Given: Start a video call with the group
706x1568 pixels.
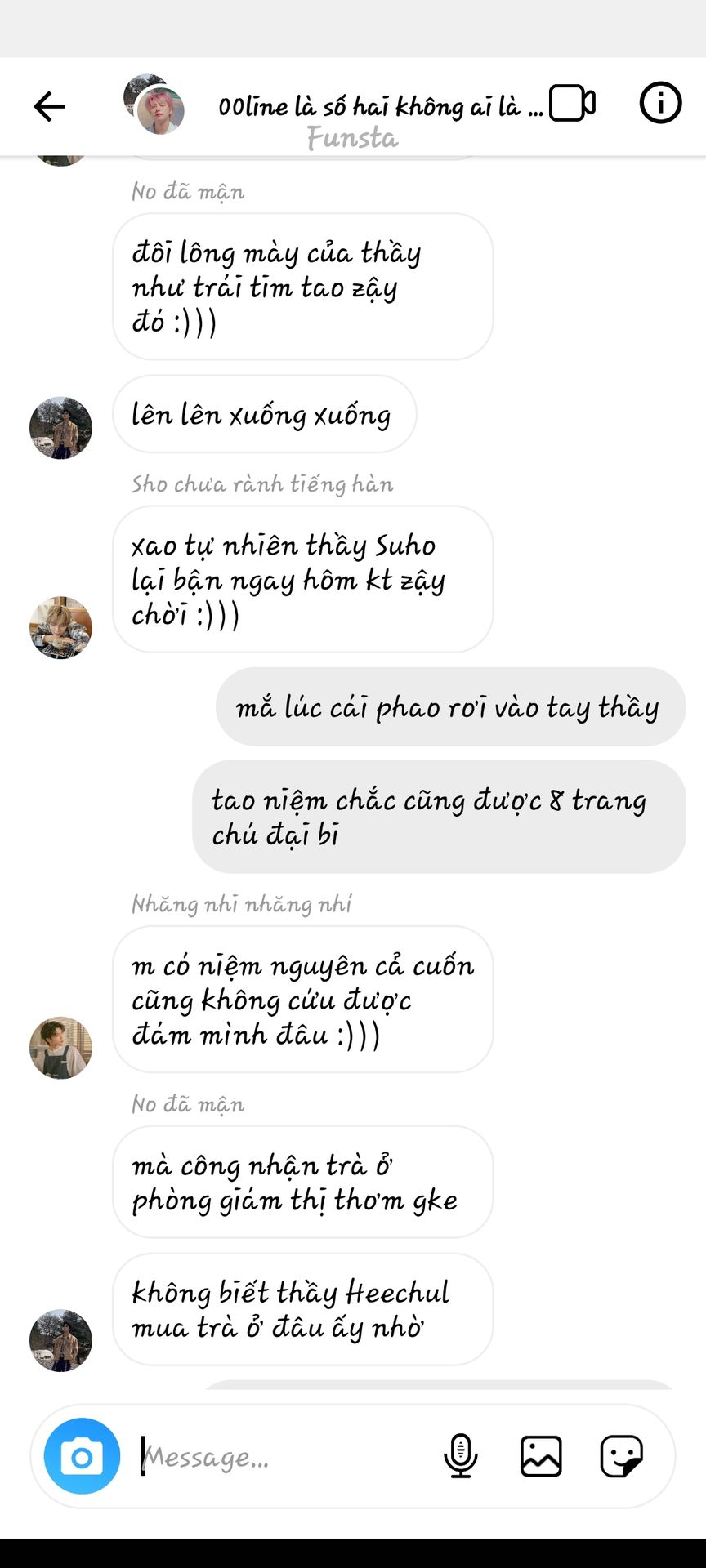Looking at the screenshot, I should coord(571,104).
